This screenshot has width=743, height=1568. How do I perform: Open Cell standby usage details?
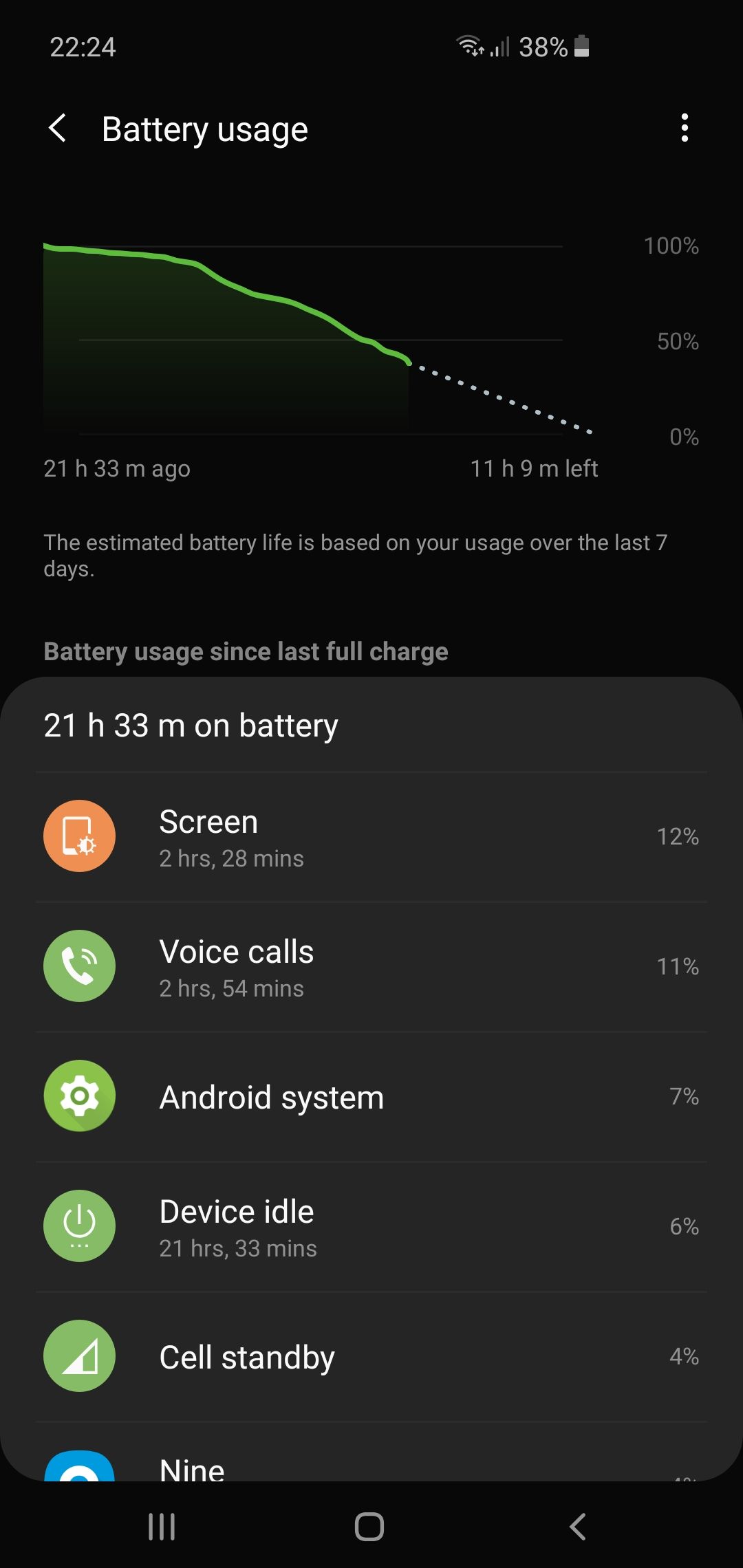coord(371,1357)
